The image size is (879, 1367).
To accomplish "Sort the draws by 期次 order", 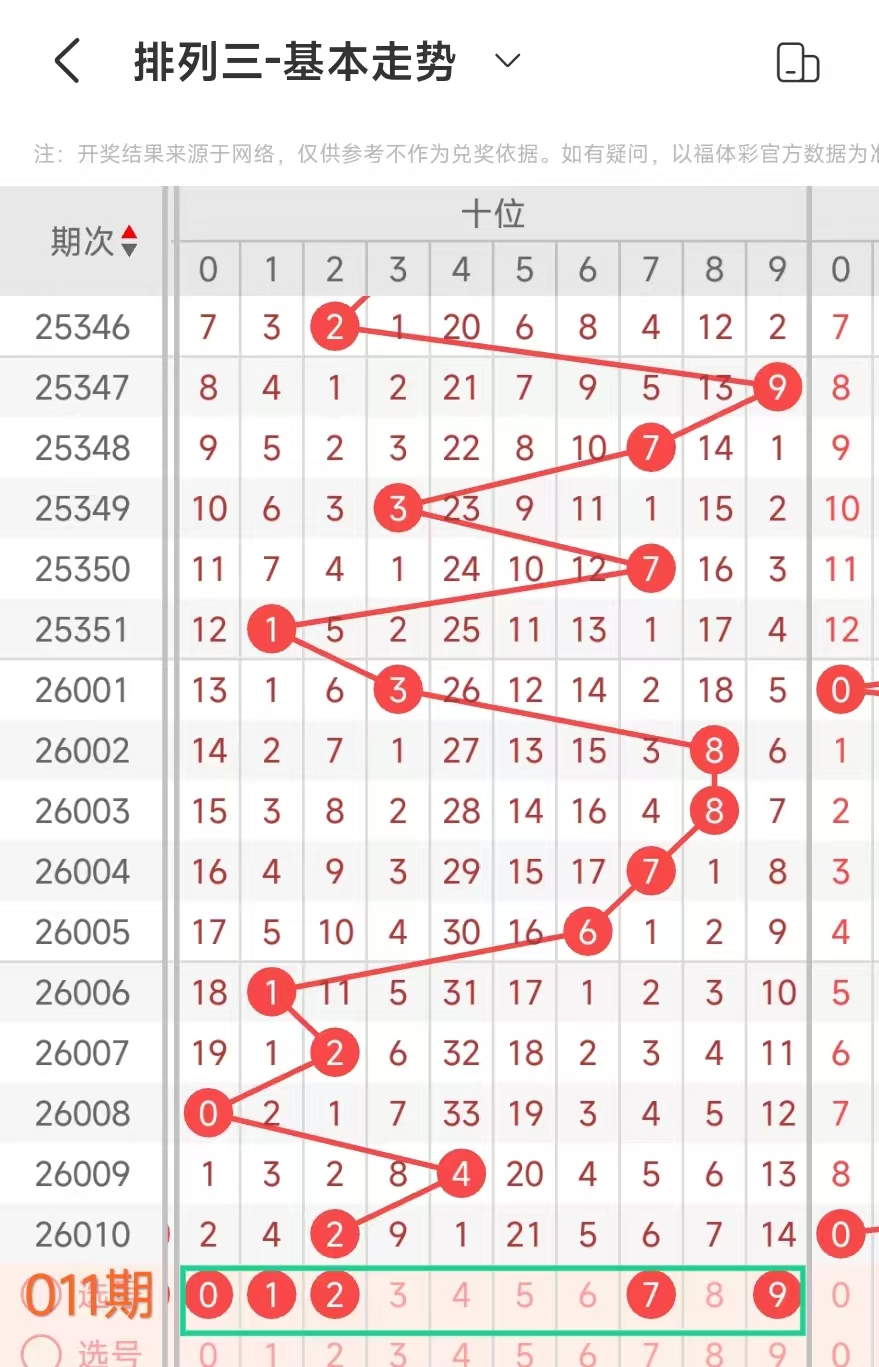I will tap(128, 241).
